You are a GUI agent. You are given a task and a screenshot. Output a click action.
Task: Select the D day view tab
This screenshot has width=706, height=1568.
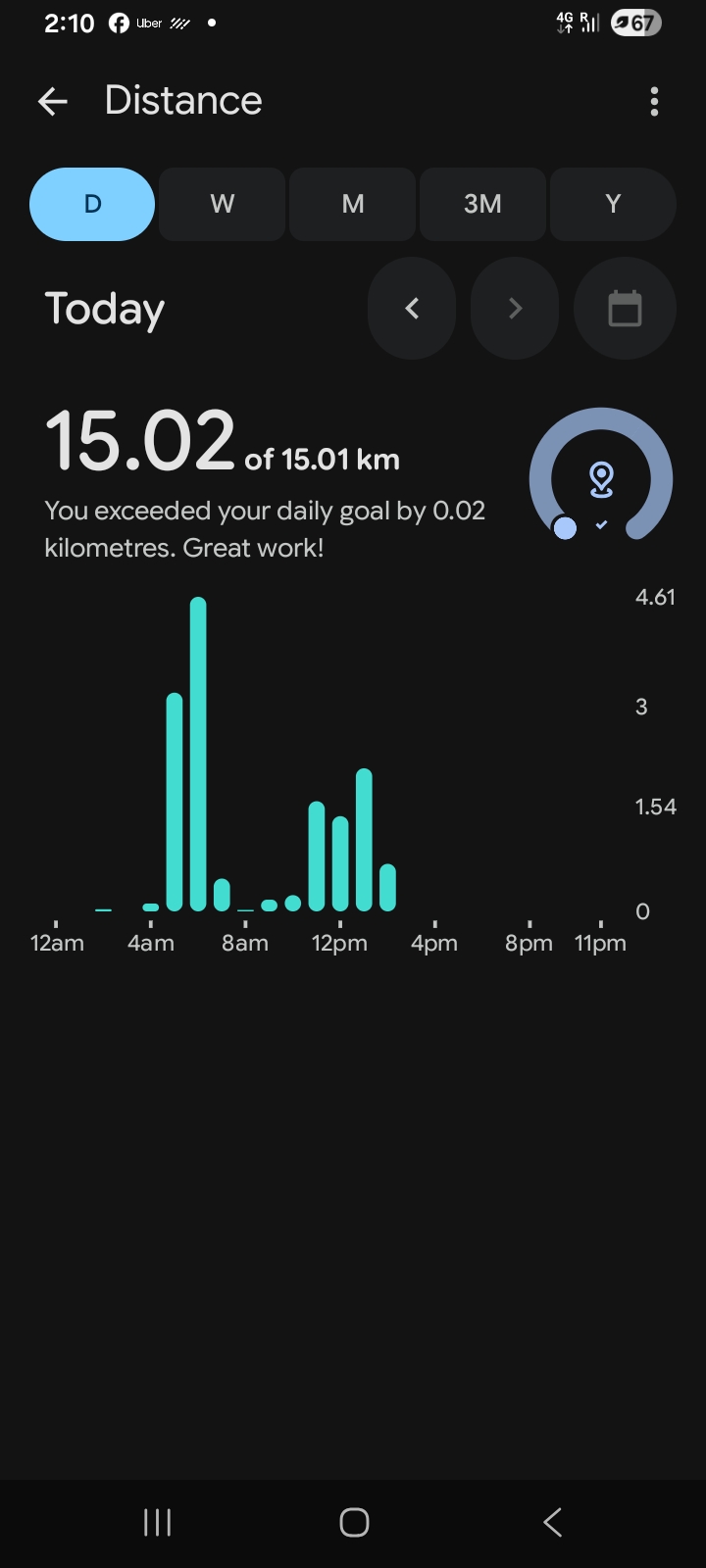point(92,204)
